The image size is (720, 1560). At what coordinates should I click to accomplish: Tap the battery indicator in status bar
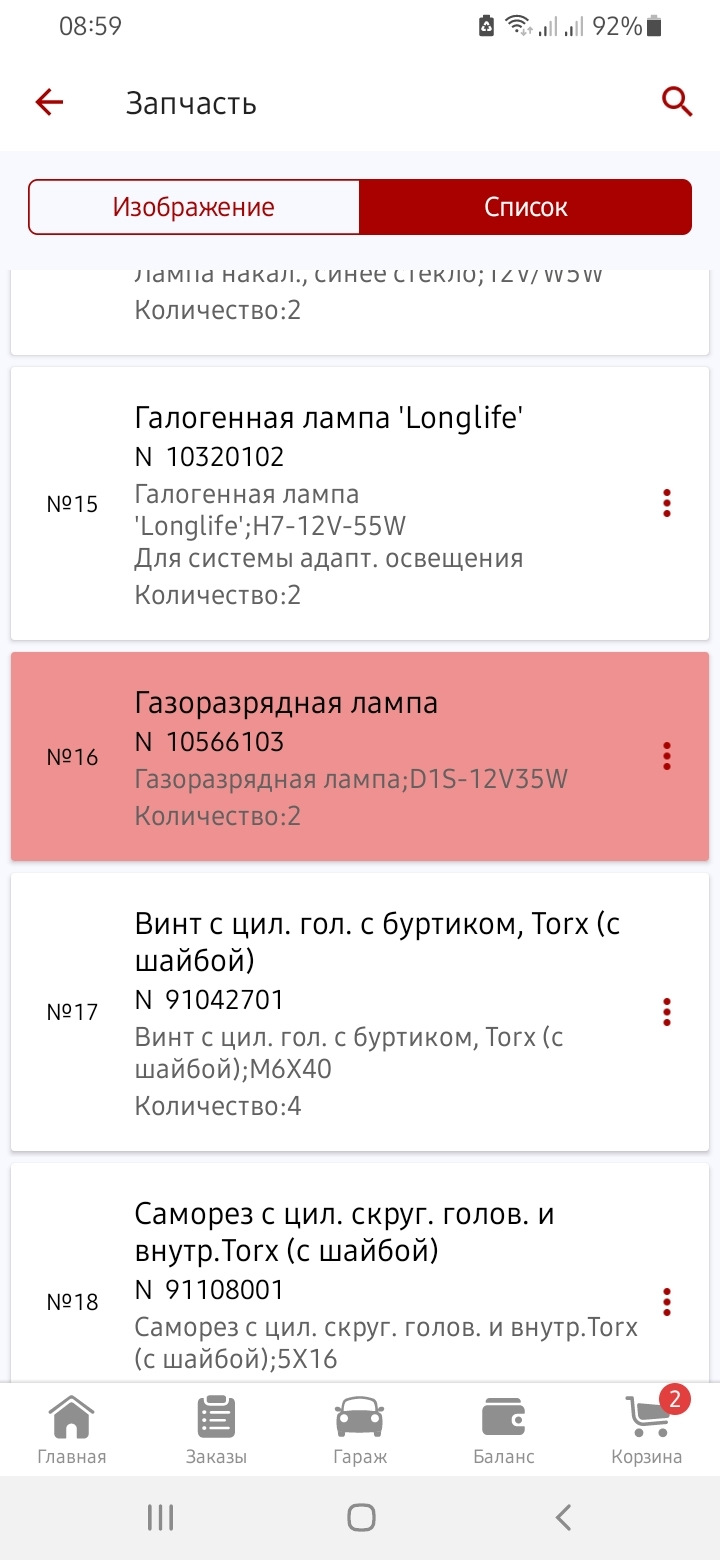click(651, 26)
